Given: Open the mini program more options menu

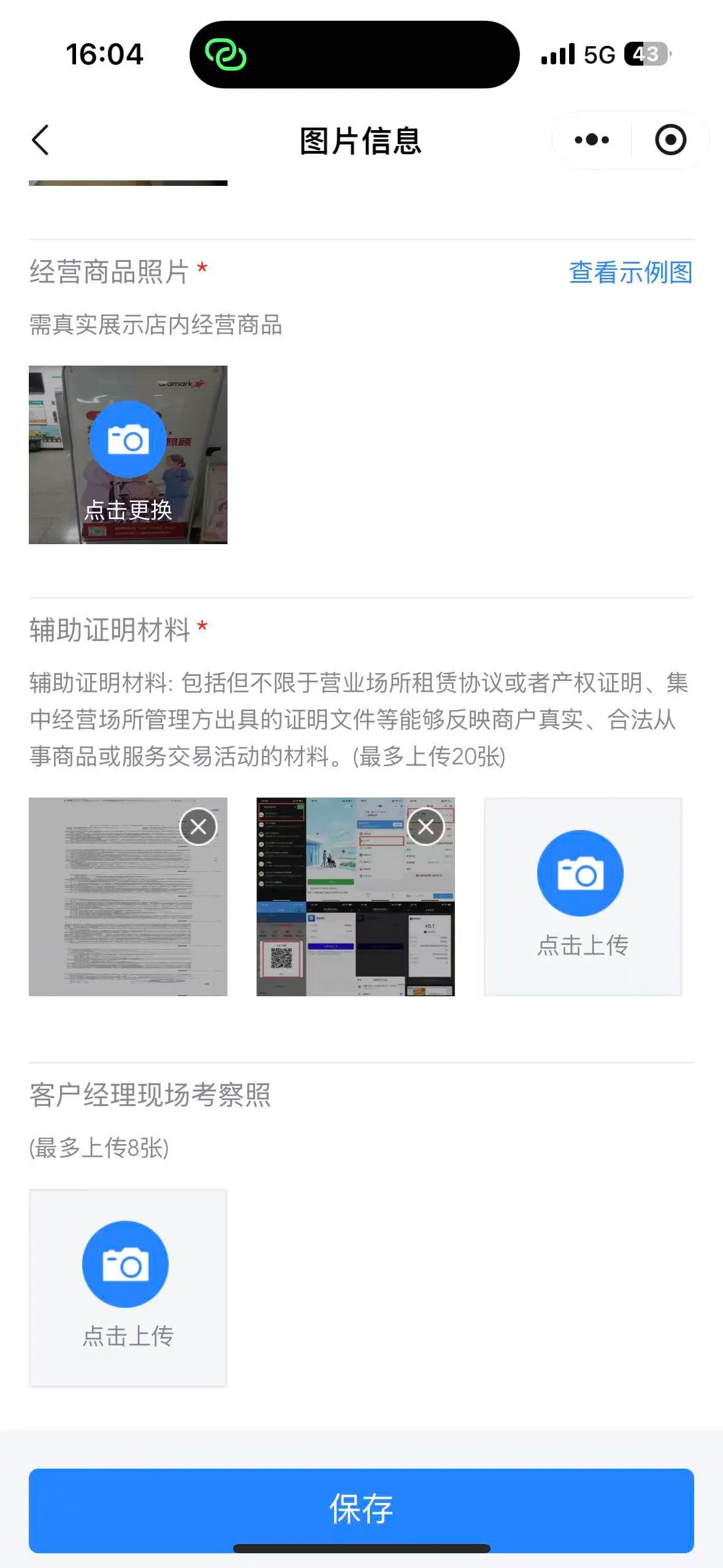Looking at the screenshot, I should pos(592,140).
